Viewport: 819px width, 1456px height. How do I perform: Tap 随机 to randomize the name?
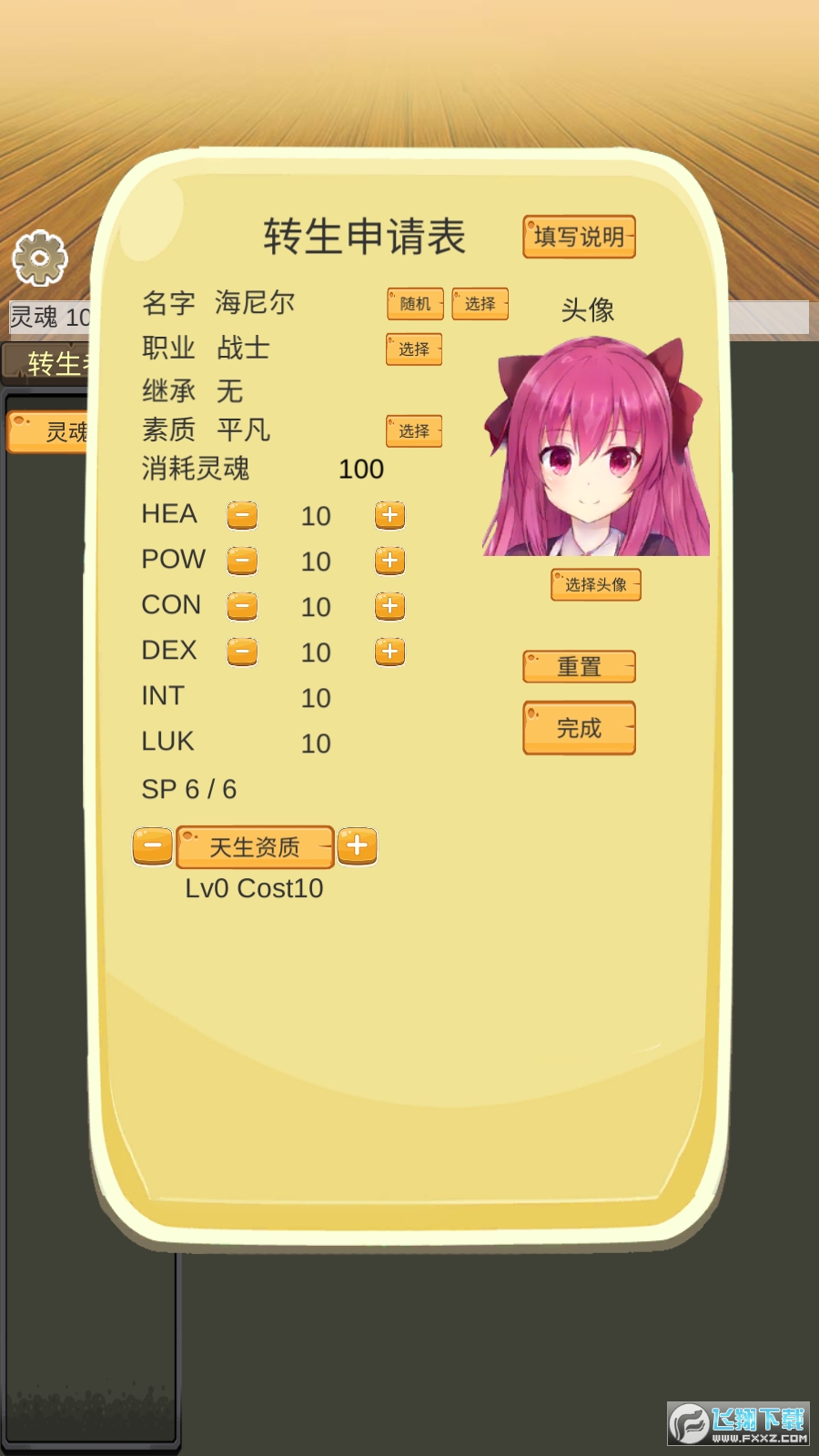[415, 304]
